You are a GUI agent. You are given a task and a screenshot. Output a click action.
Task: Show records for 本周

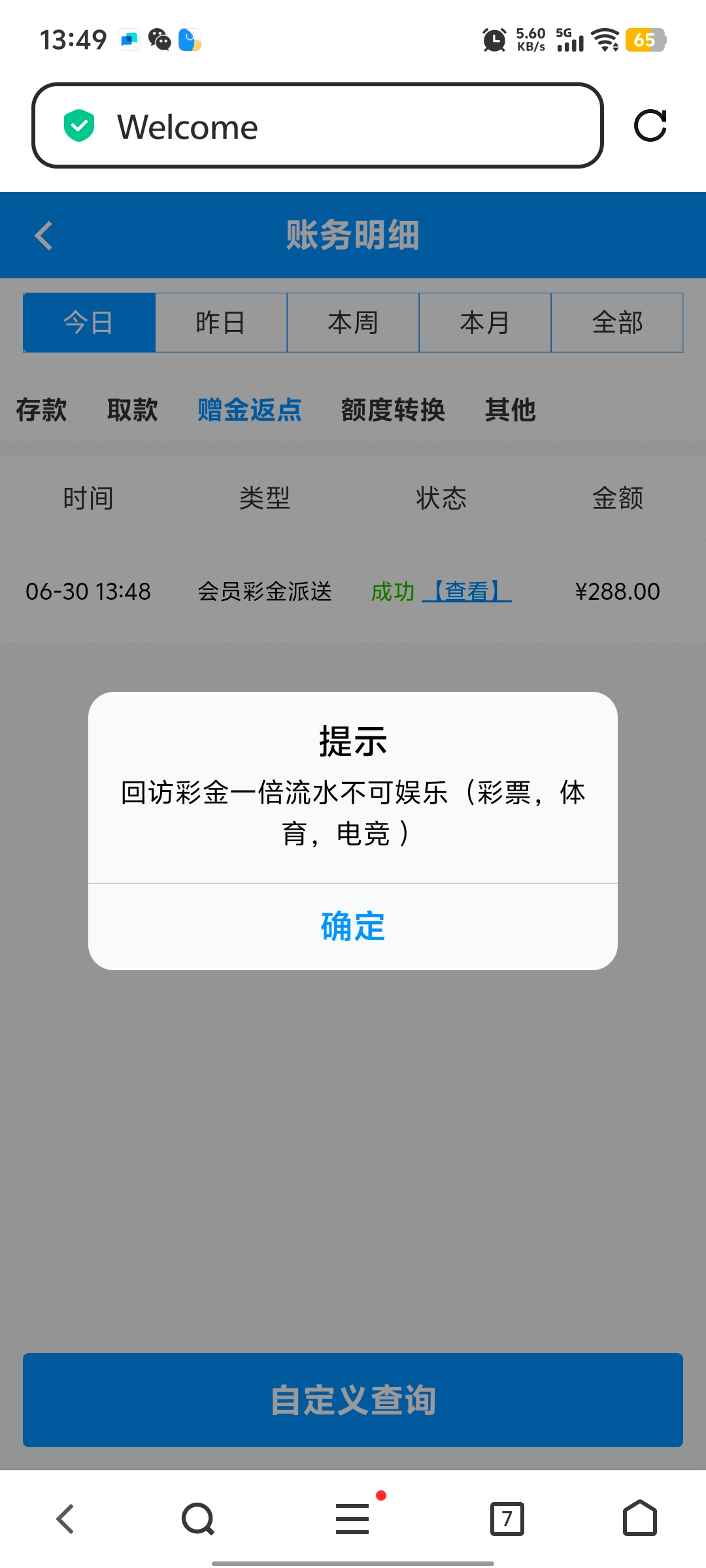353,323
